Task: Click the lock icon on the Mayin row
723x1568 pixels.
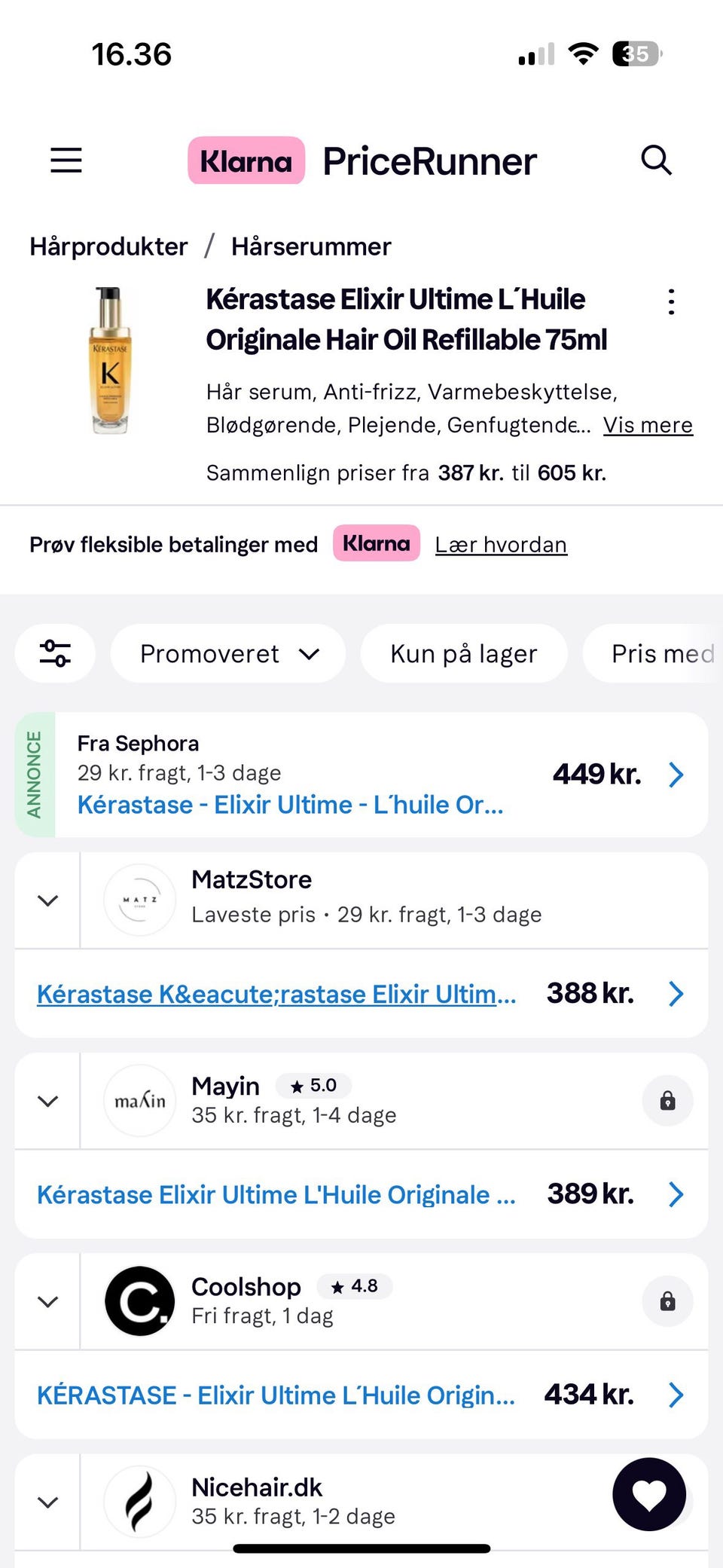Action: [x=667, y=1100]
